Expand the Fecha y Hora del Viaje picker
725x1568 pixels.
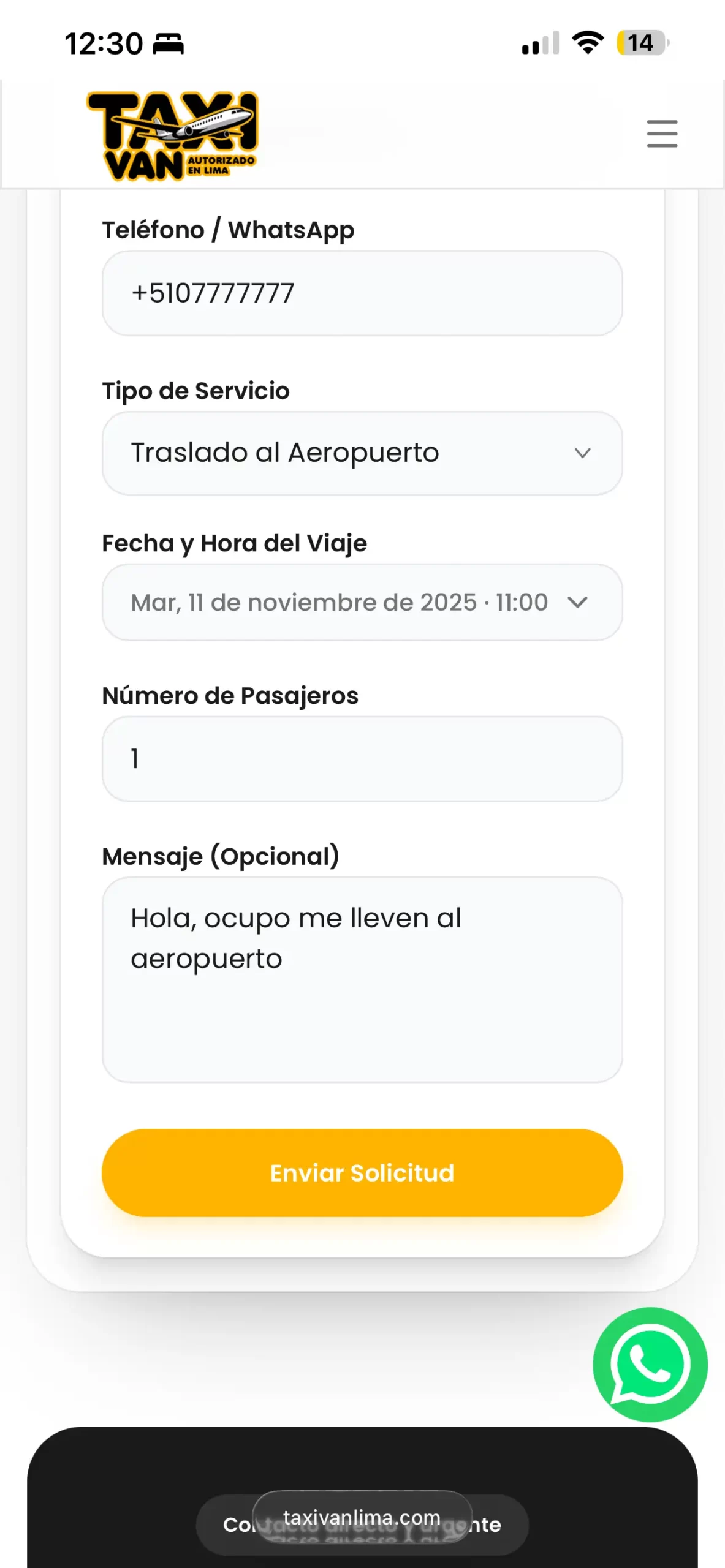[x=362, y=602]
